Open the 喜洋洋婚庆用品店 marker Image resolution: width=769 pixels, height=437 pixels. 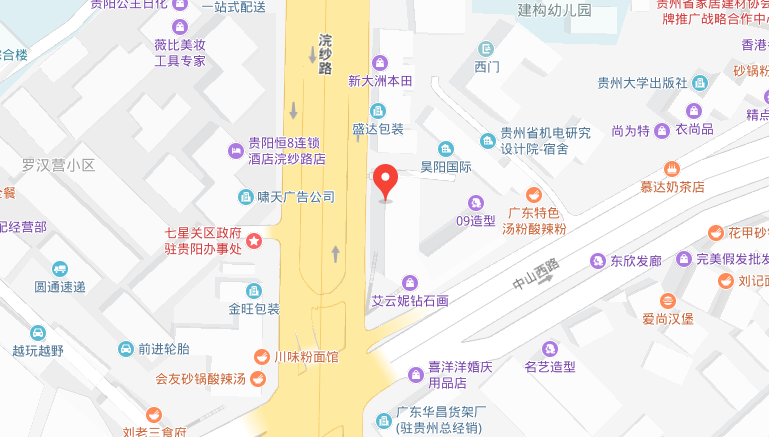coord(416,374)
